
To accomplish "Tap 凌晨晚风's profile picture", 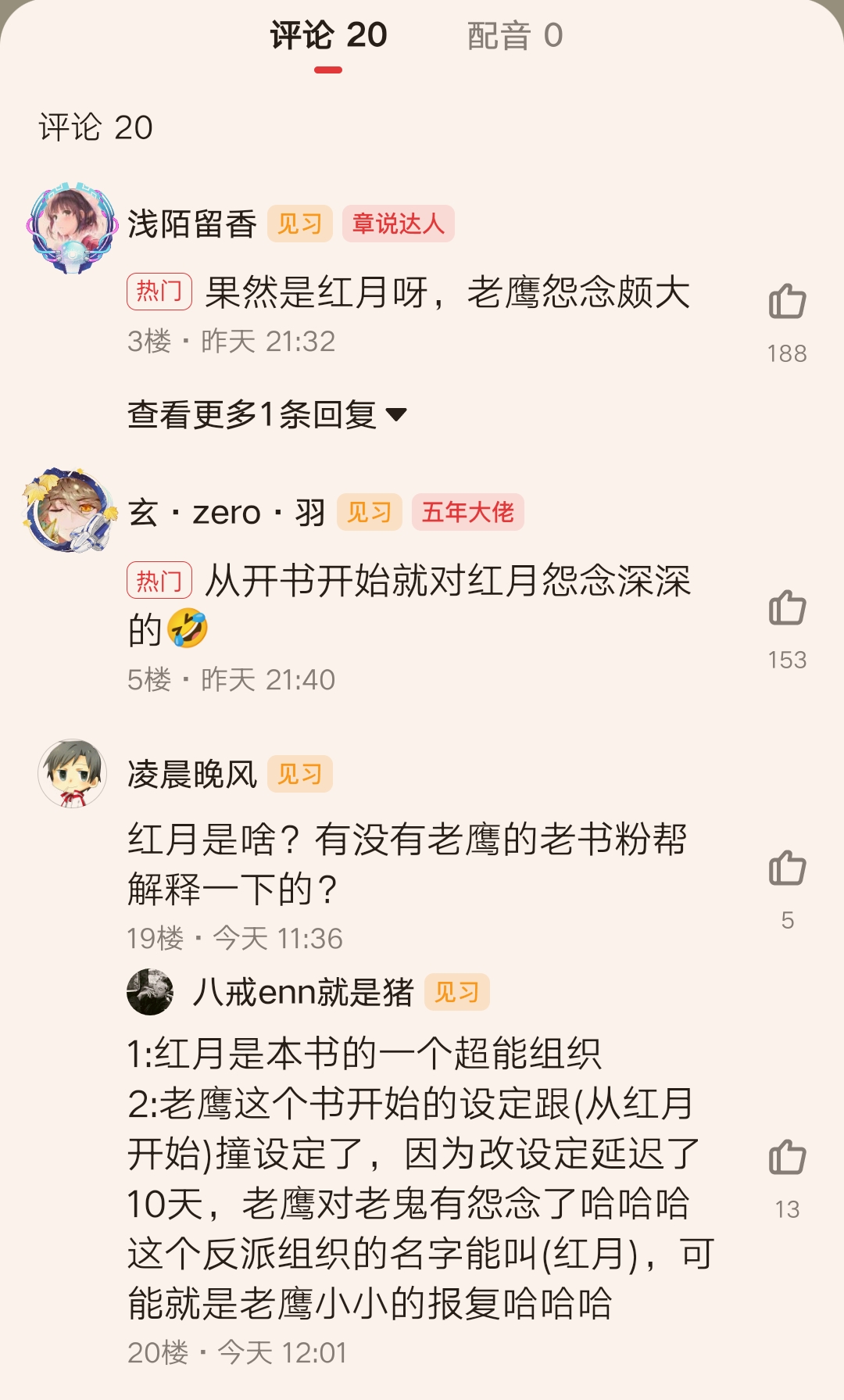I will 72,773.
